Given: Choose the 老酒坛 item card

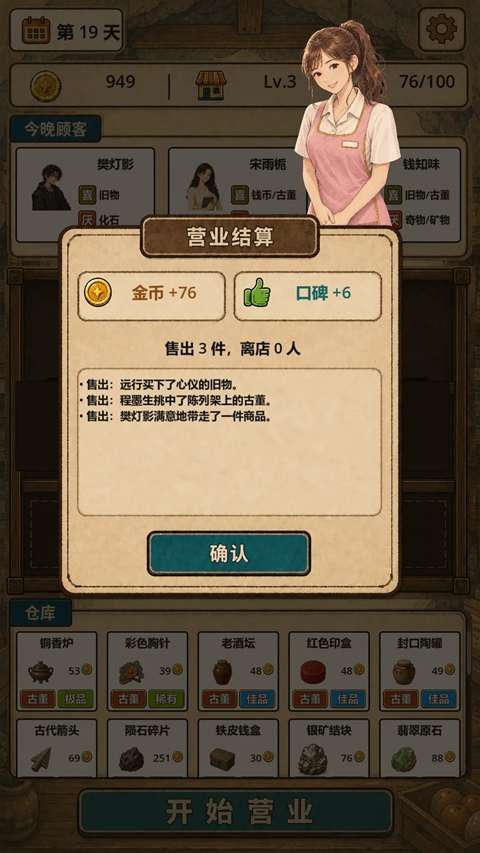Looking at the screenshot, I should [238, 671].
